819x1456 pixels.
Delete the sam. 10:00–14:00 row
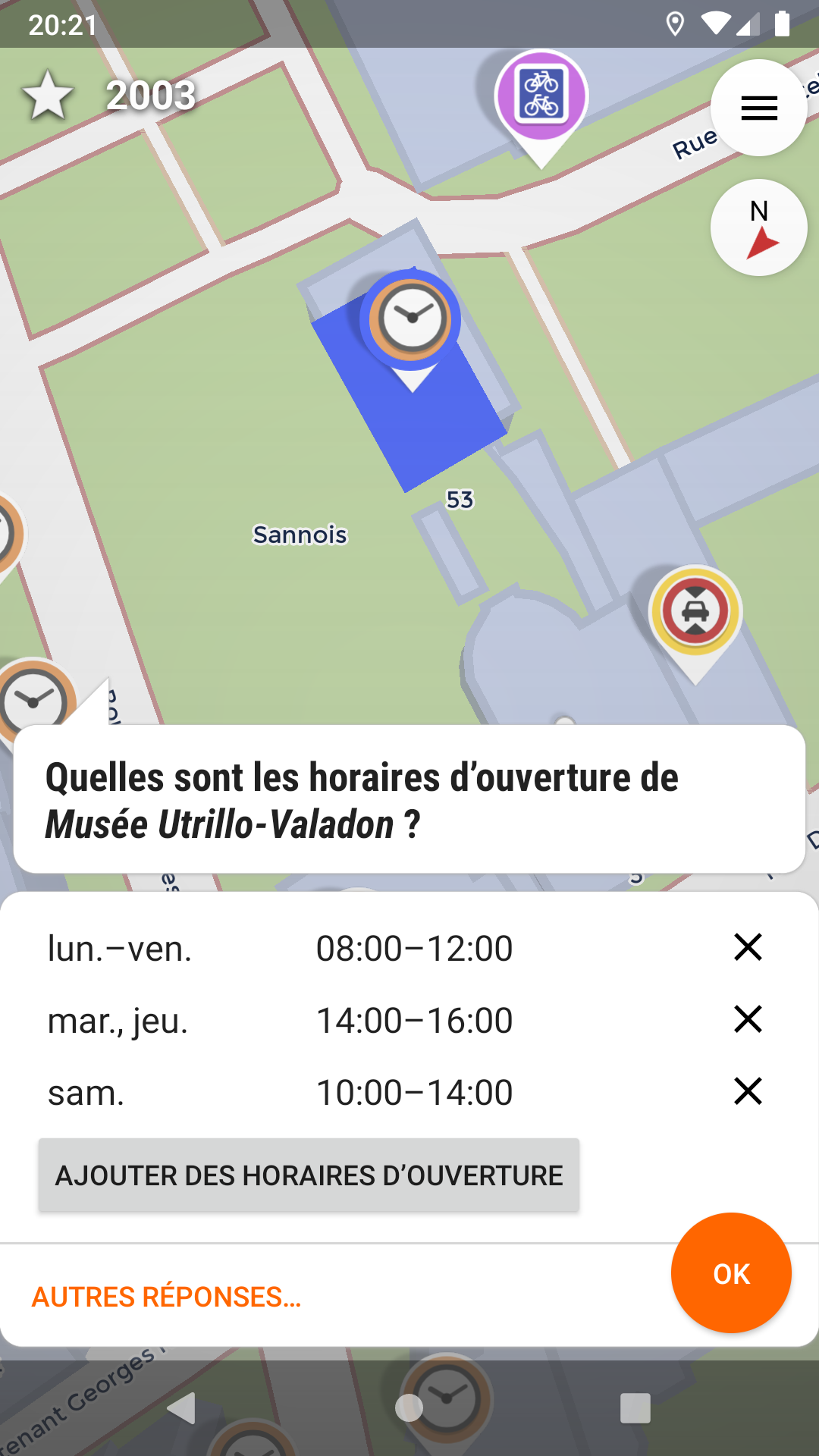point(748,1092)
